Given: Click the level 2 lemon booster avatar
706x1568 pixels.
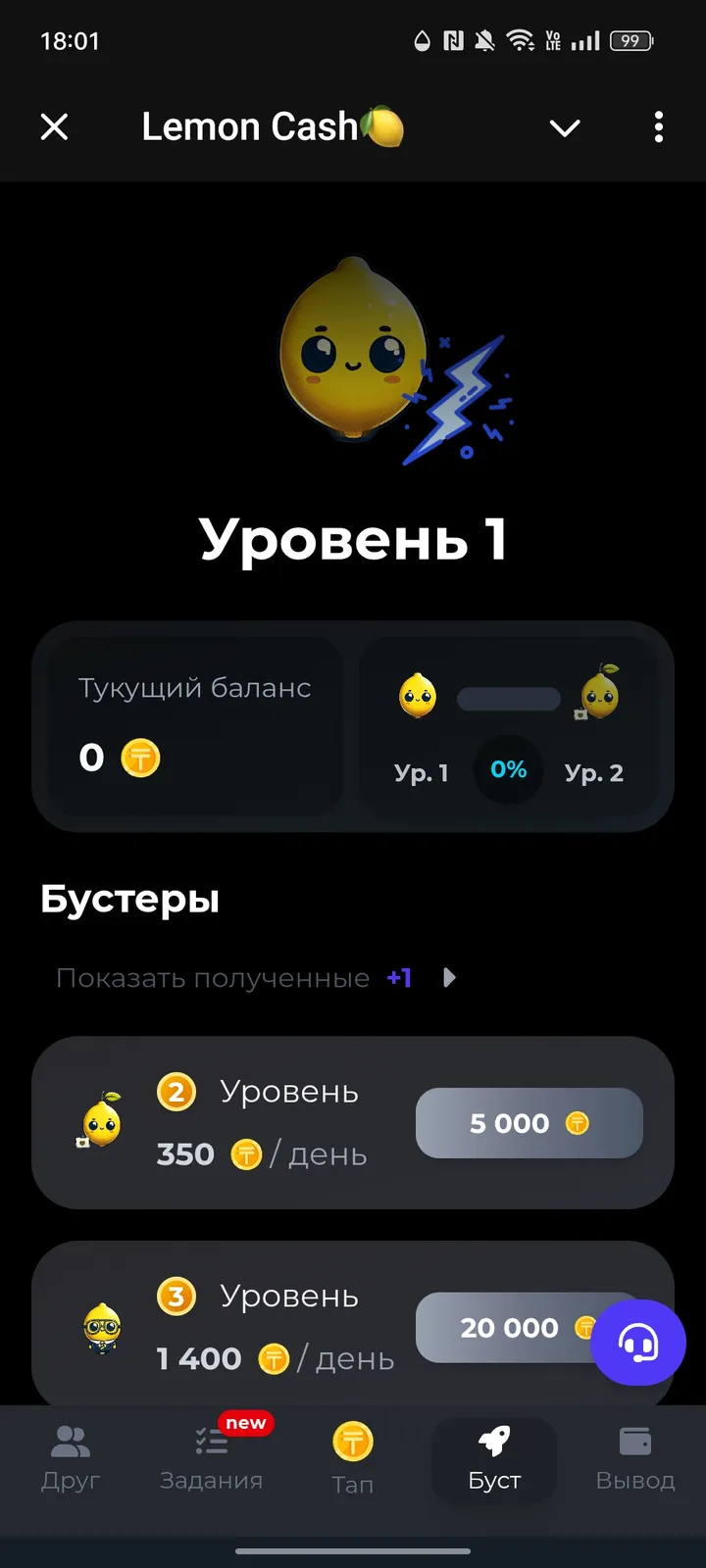Looking at the screenshot, I should [98, 1123].
